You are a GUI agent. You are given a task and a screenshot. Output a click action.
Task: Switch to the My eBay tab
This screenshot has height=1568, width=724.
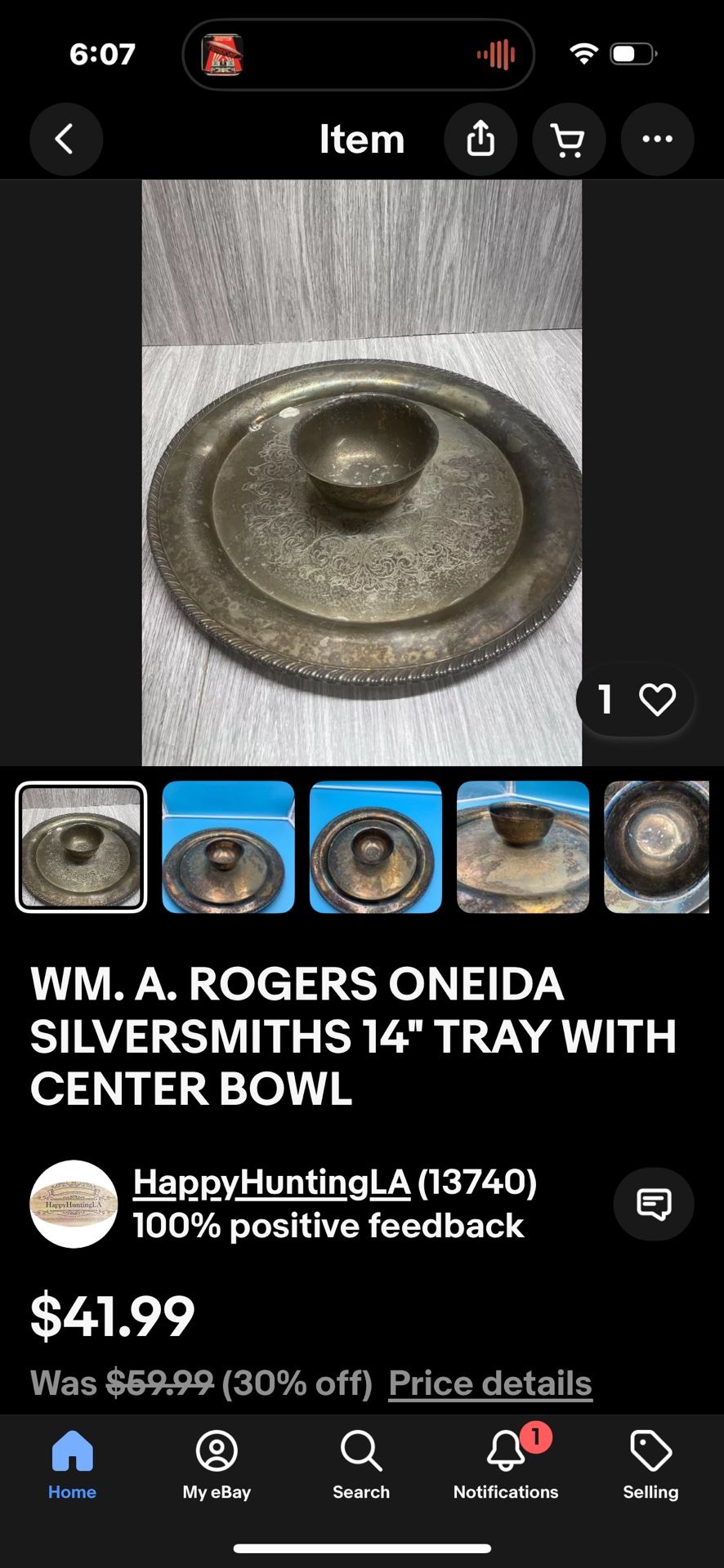[217, 1466]
